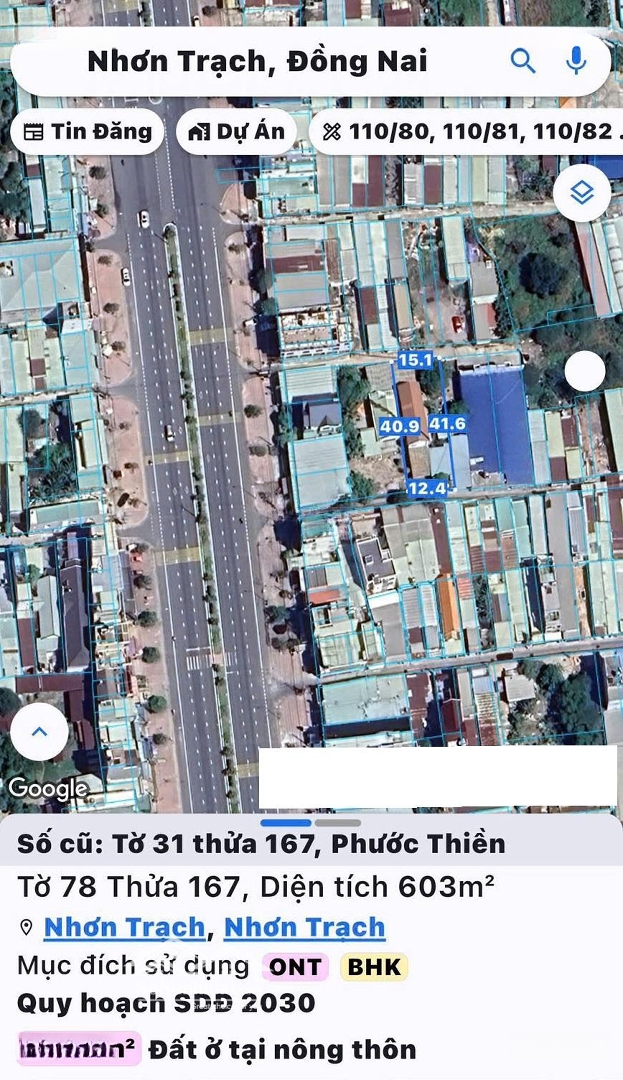Tap the ONT land-use tag

(x=296, y=967)
